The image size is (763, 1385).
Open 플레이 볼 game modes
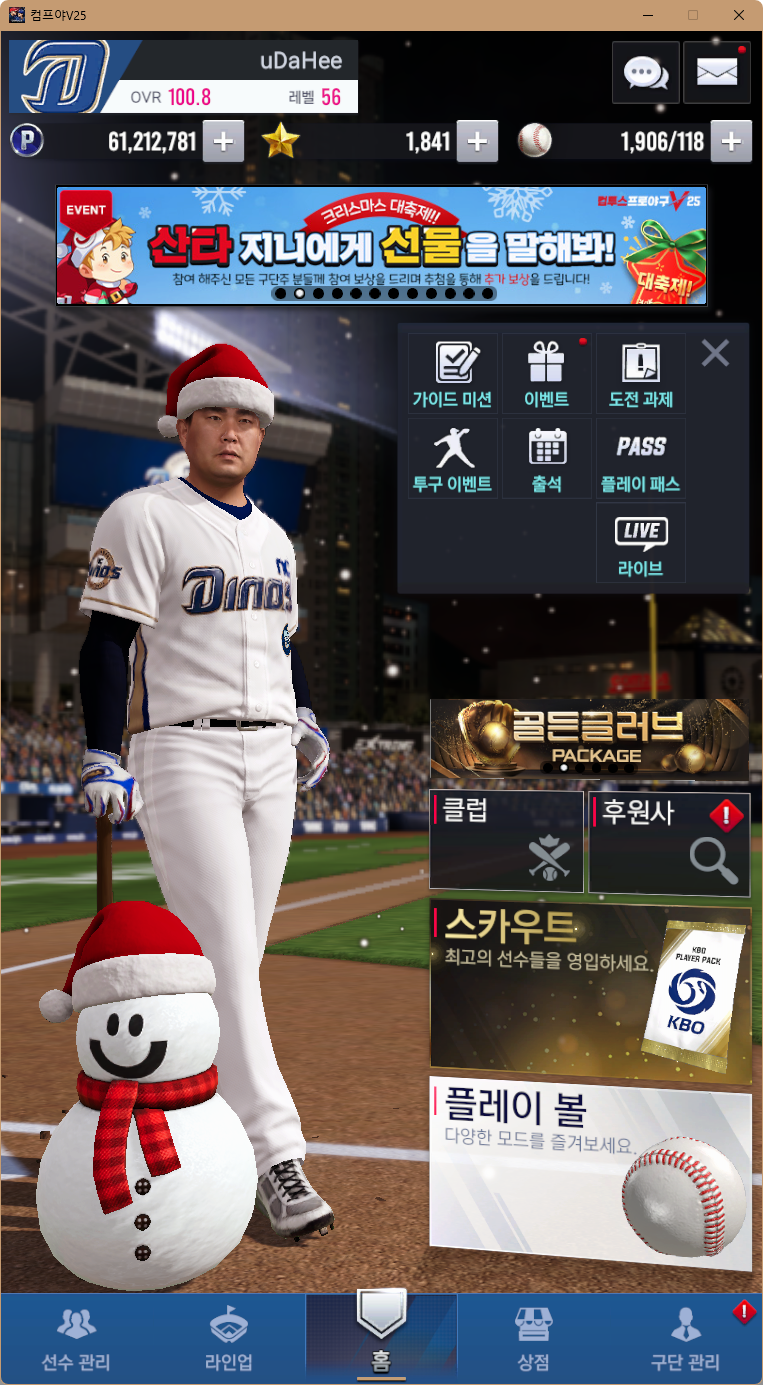coord(589,1170)
